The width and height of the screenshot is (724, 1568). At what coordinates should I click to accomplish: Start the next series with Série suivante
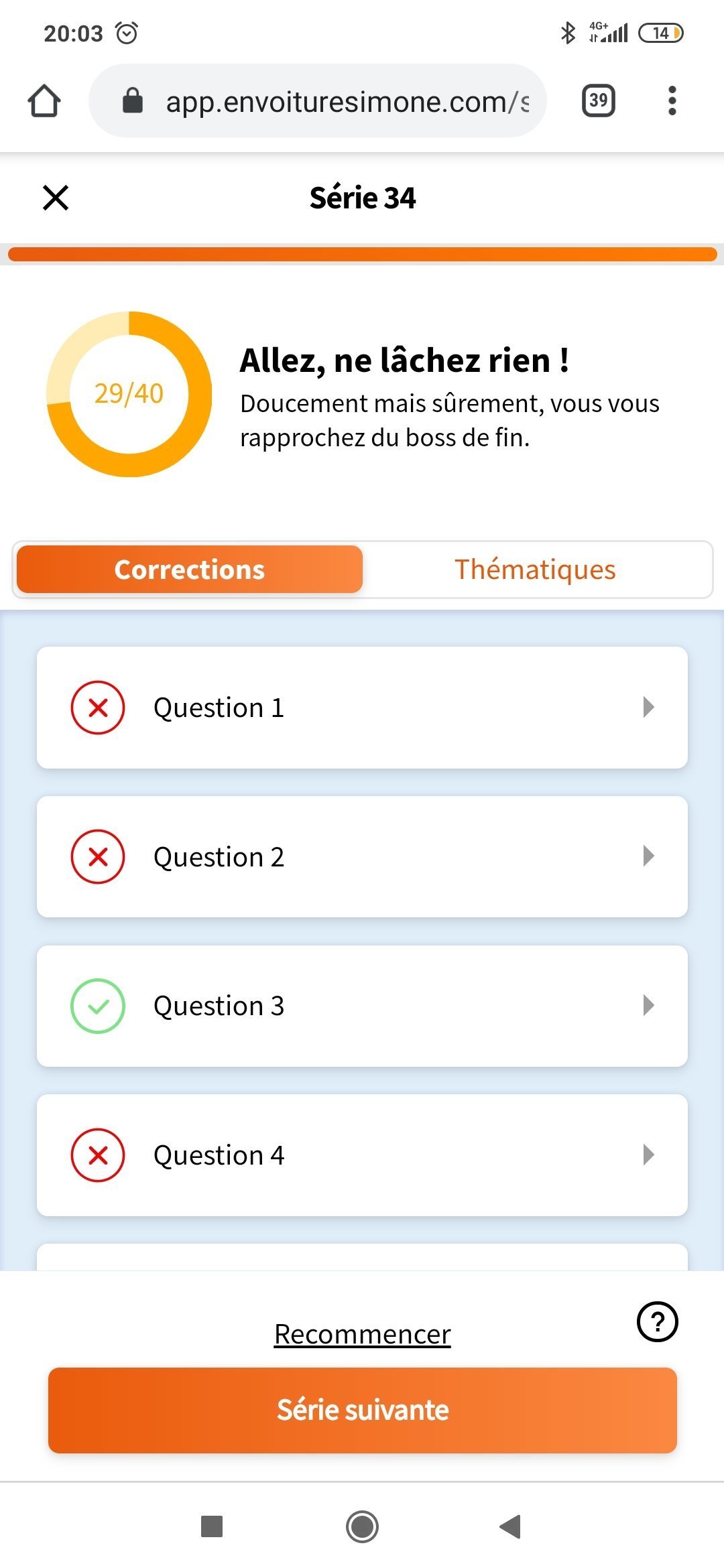click(x=362, y=1410)
